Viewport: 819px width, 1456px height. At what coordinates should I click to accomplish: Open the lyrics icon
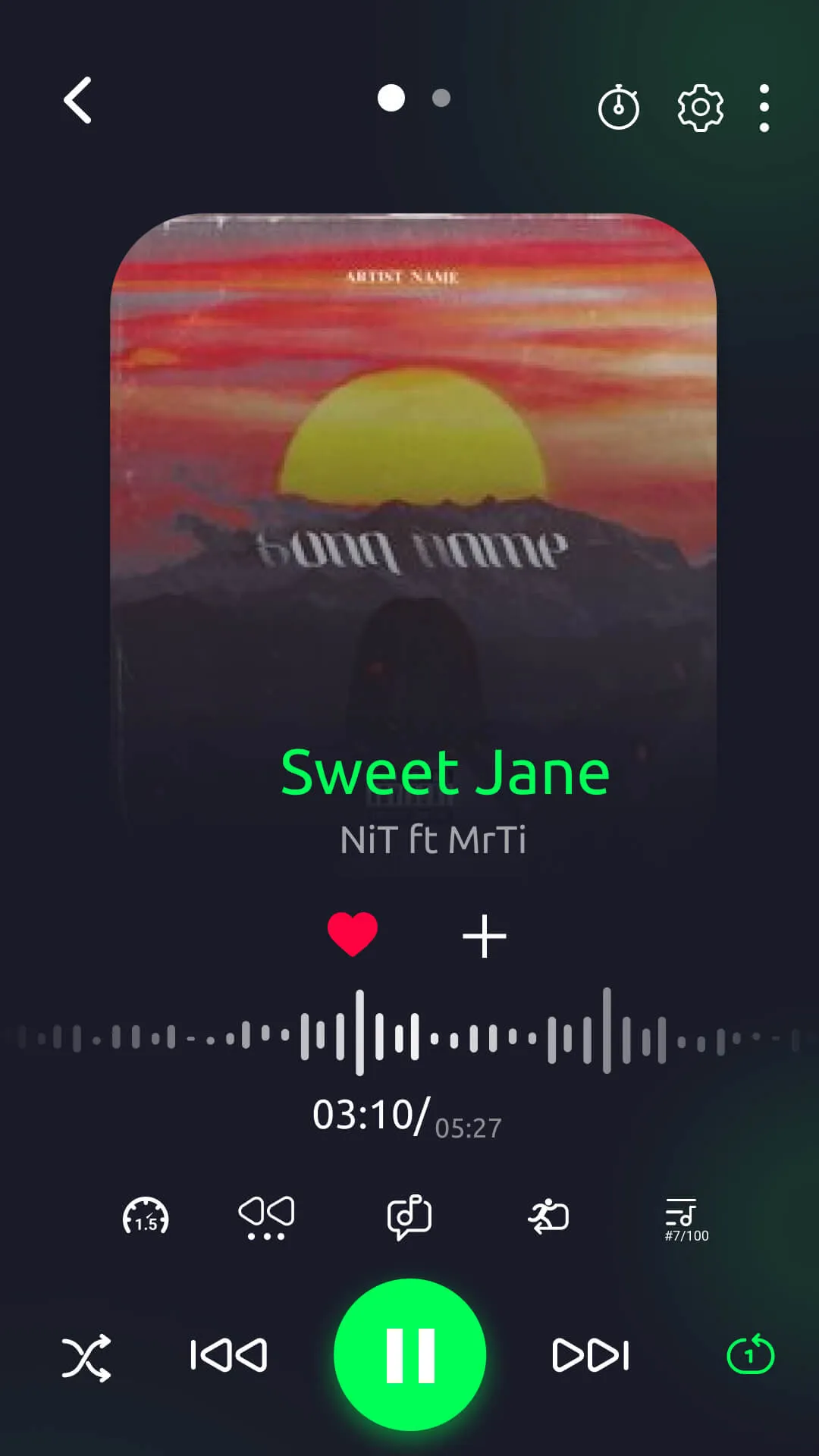pyautogui.click(x=409, y=1217)
